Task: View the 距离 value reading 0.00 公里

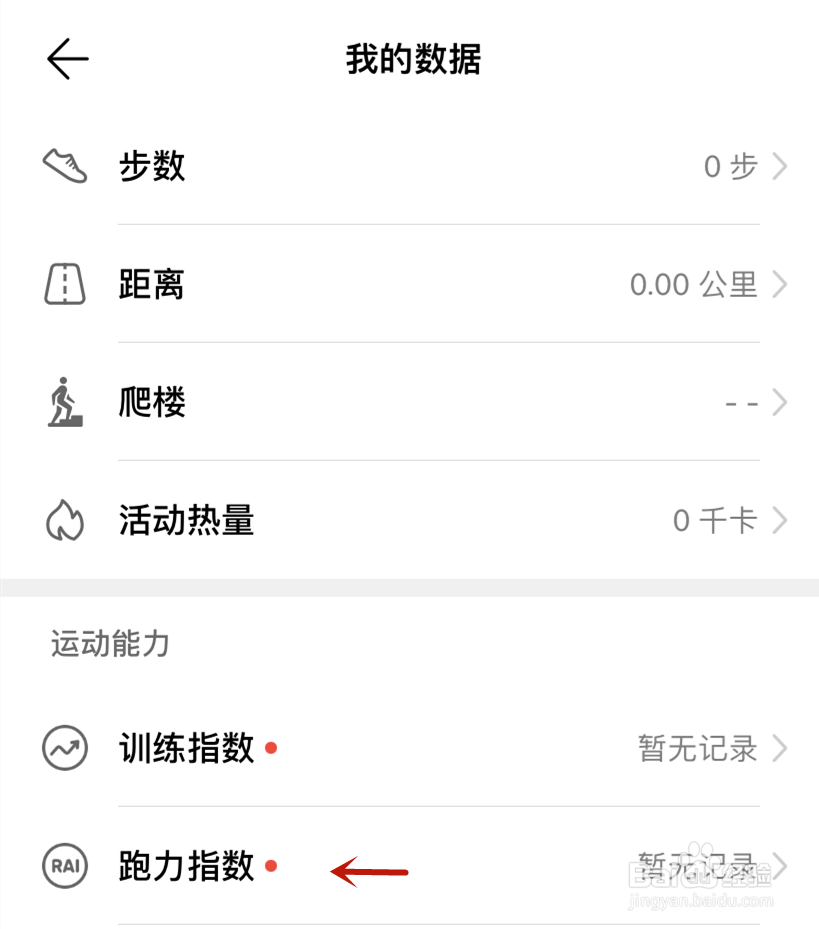Action: tap(697, 284)
